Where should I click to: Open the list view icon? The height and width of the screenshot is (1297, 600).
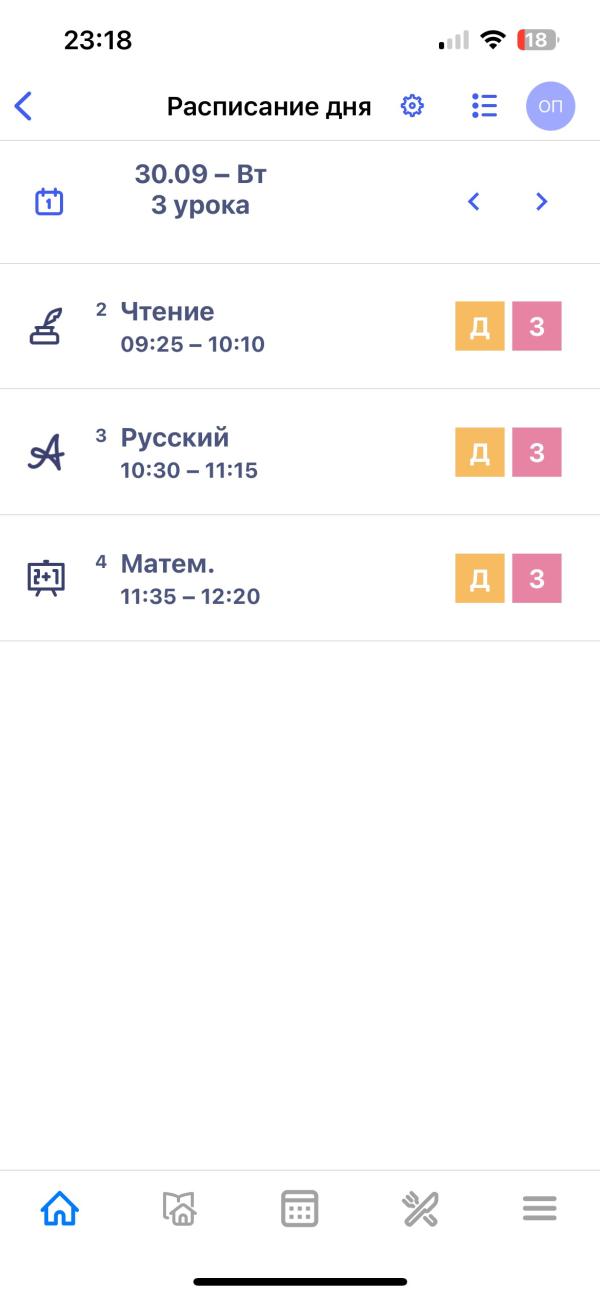484,106
